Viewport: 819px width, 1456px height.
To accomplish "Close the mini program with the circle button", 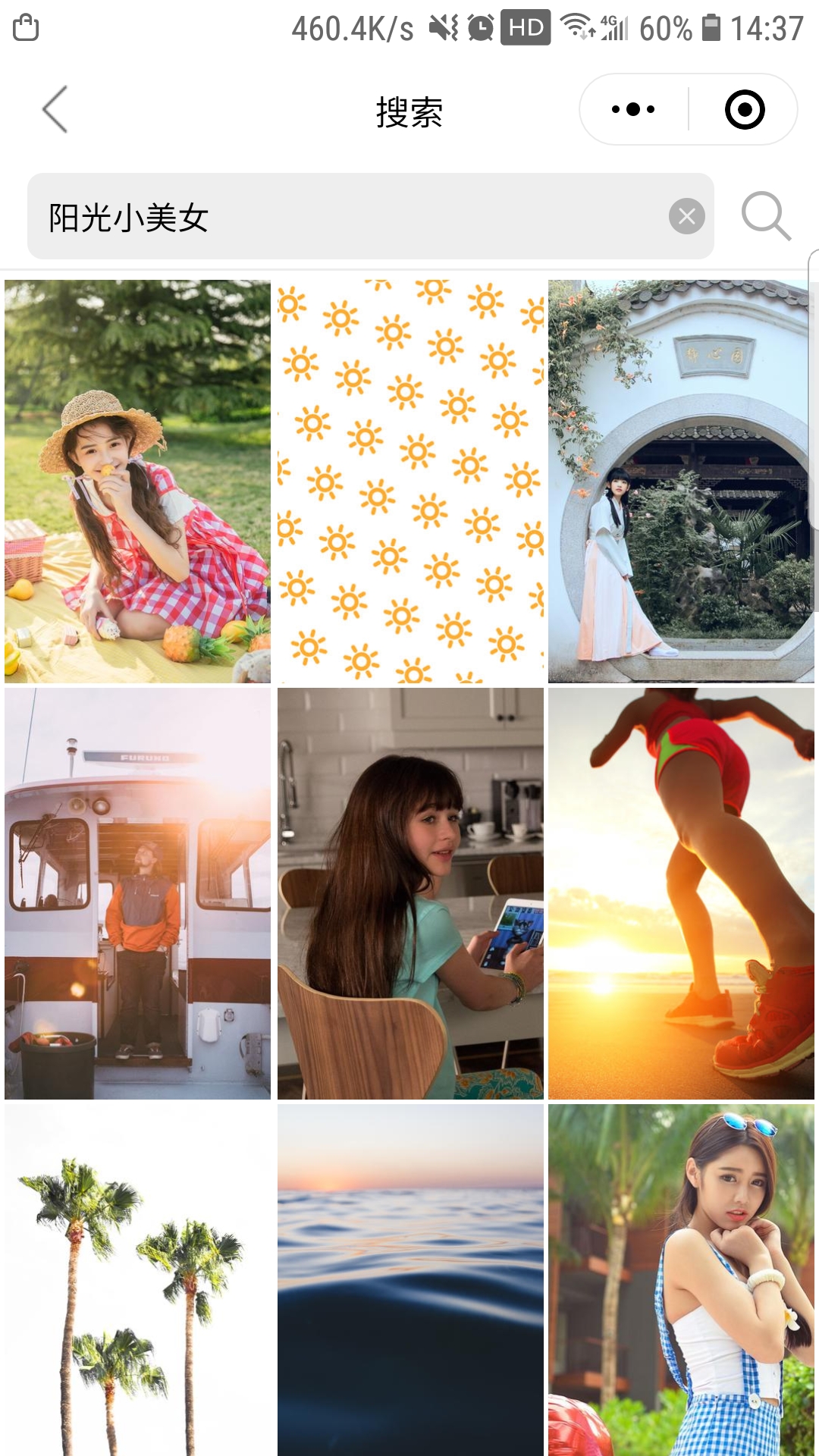I will point(744,110).
